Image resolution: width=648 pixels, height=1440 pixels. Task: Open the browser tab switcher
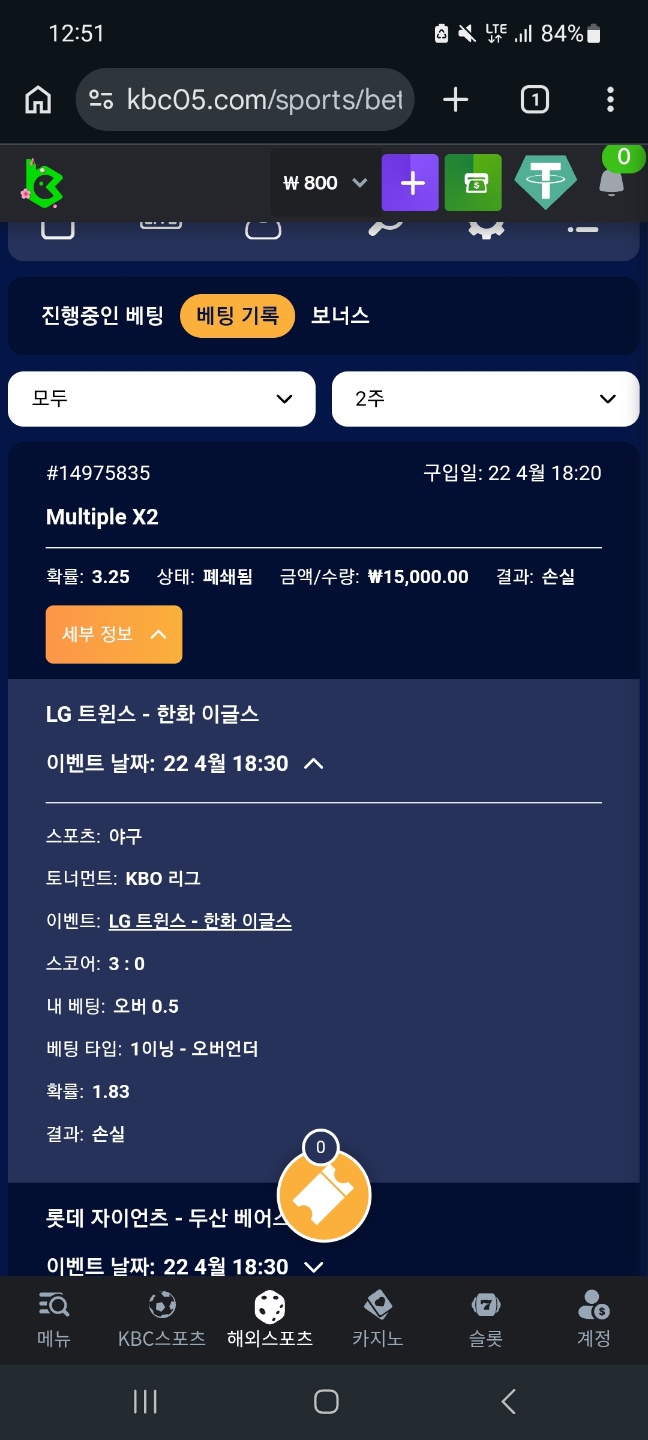[535, 100]
